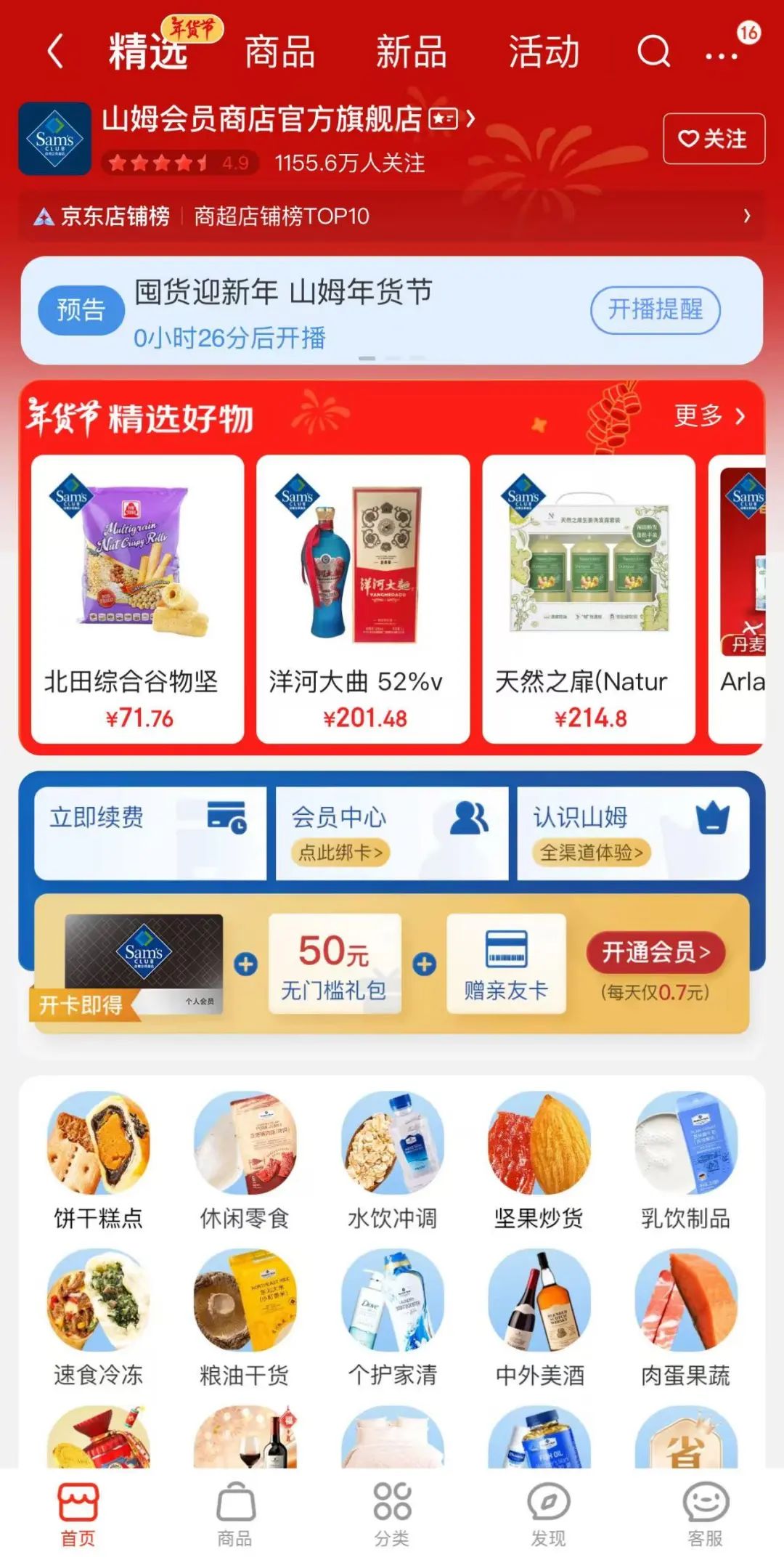Switch to the 商品 top tab

pyautogui.click(x=279, y=52)
